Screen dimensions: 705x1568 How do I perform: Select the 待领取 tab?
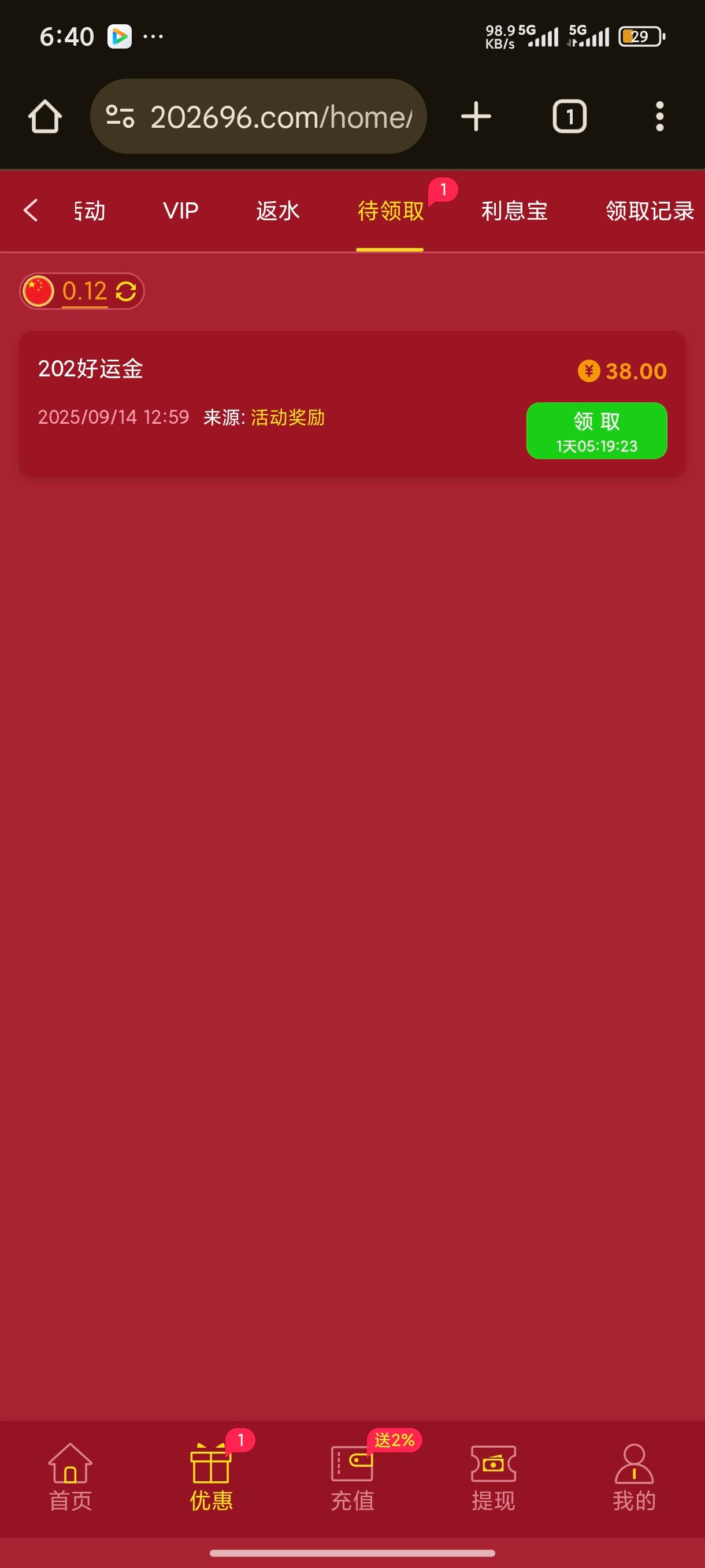390,210
